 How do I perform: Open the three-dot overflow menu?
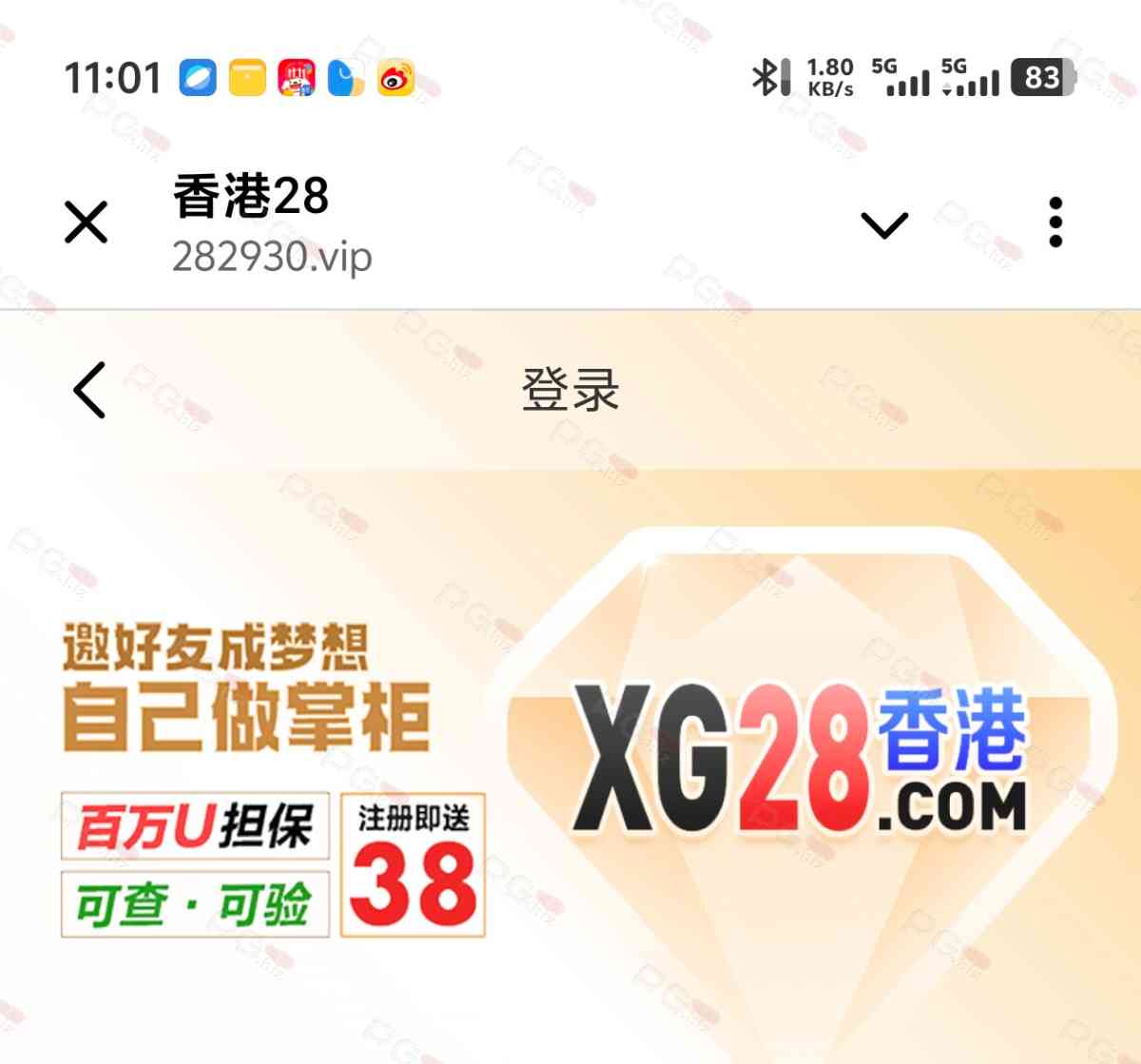(1054, 223)
